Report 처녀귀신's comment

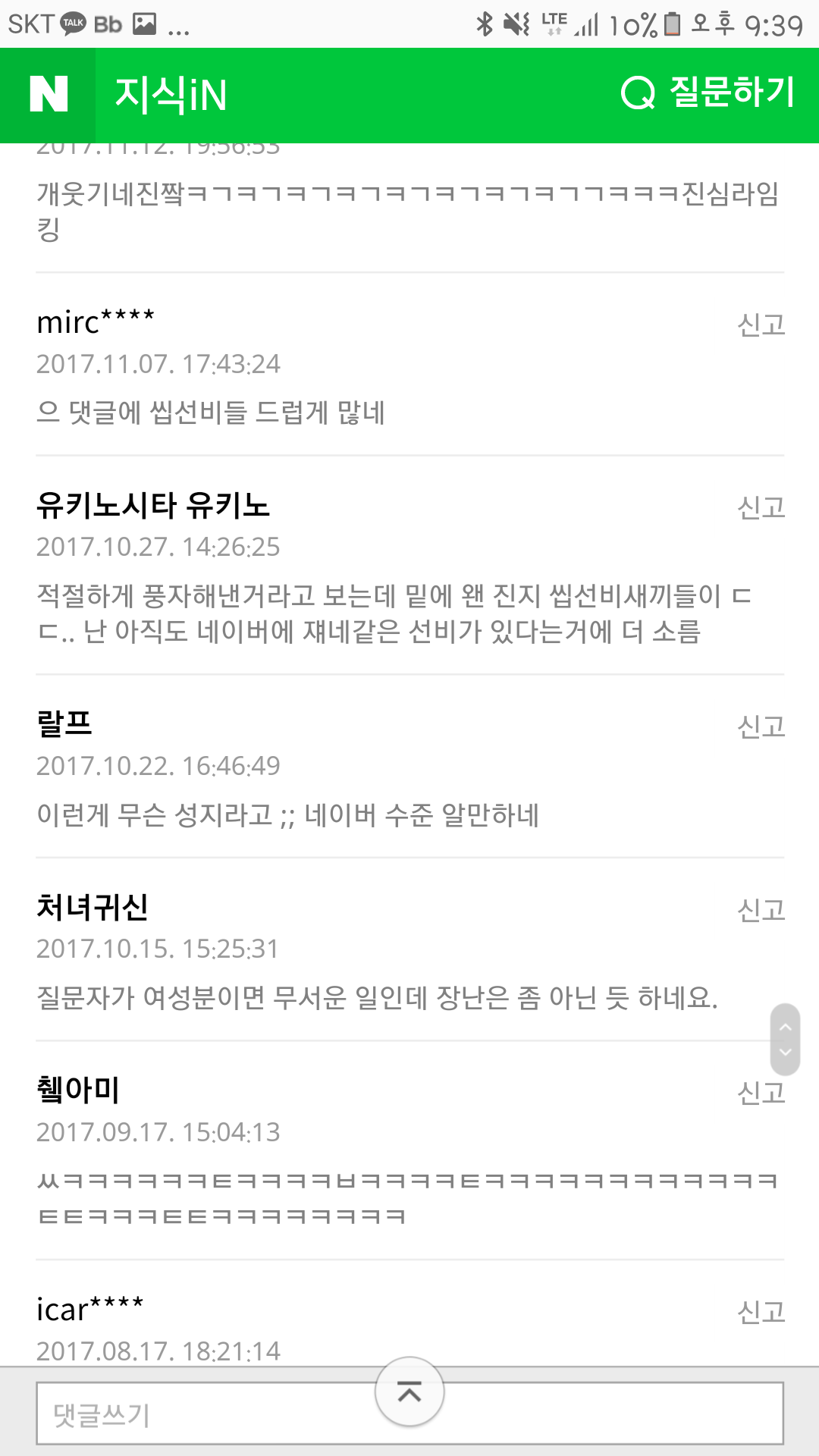point(761,909)
